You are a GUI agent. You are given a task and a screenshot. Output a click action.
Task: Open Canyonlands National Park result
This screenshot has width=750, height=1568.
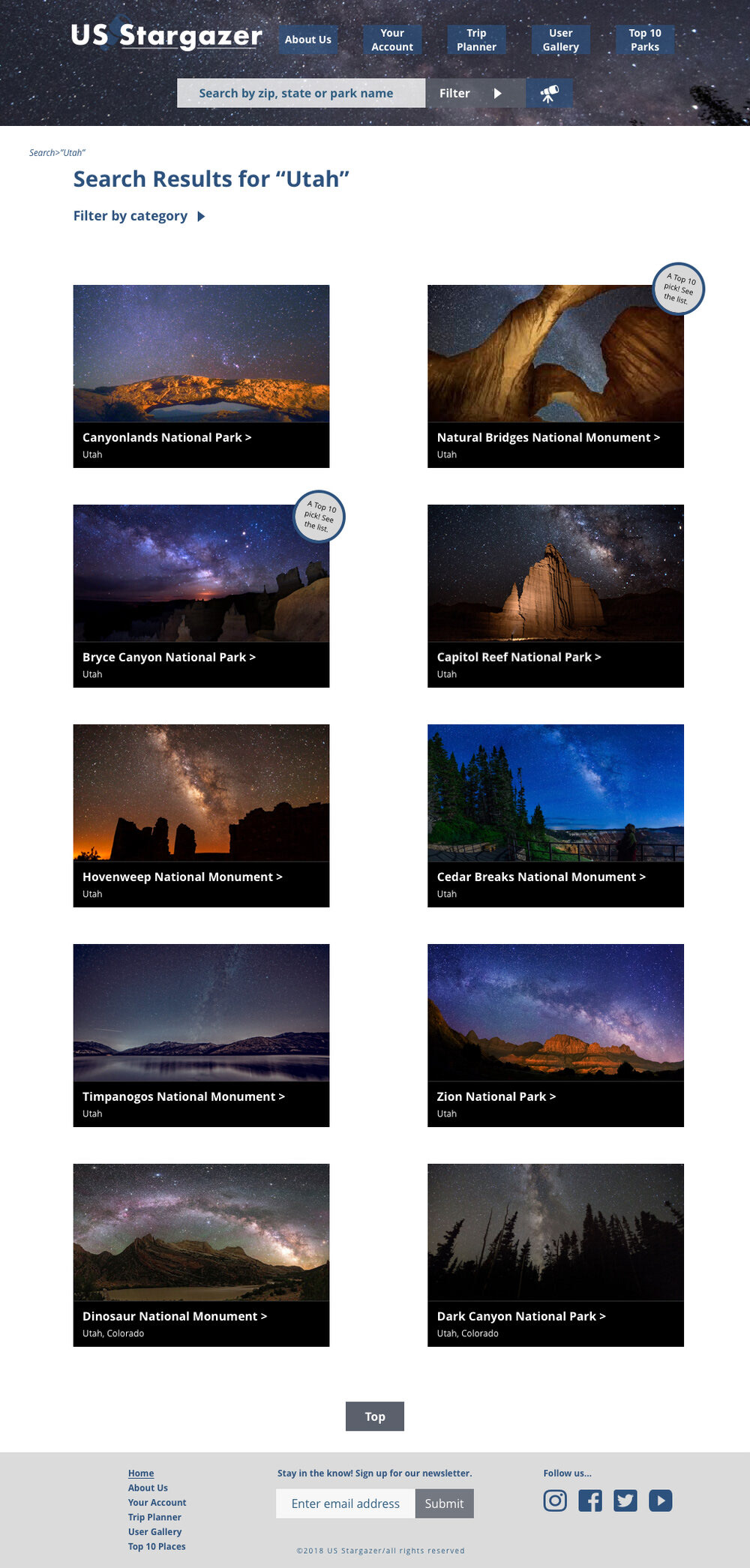[166, 437]
